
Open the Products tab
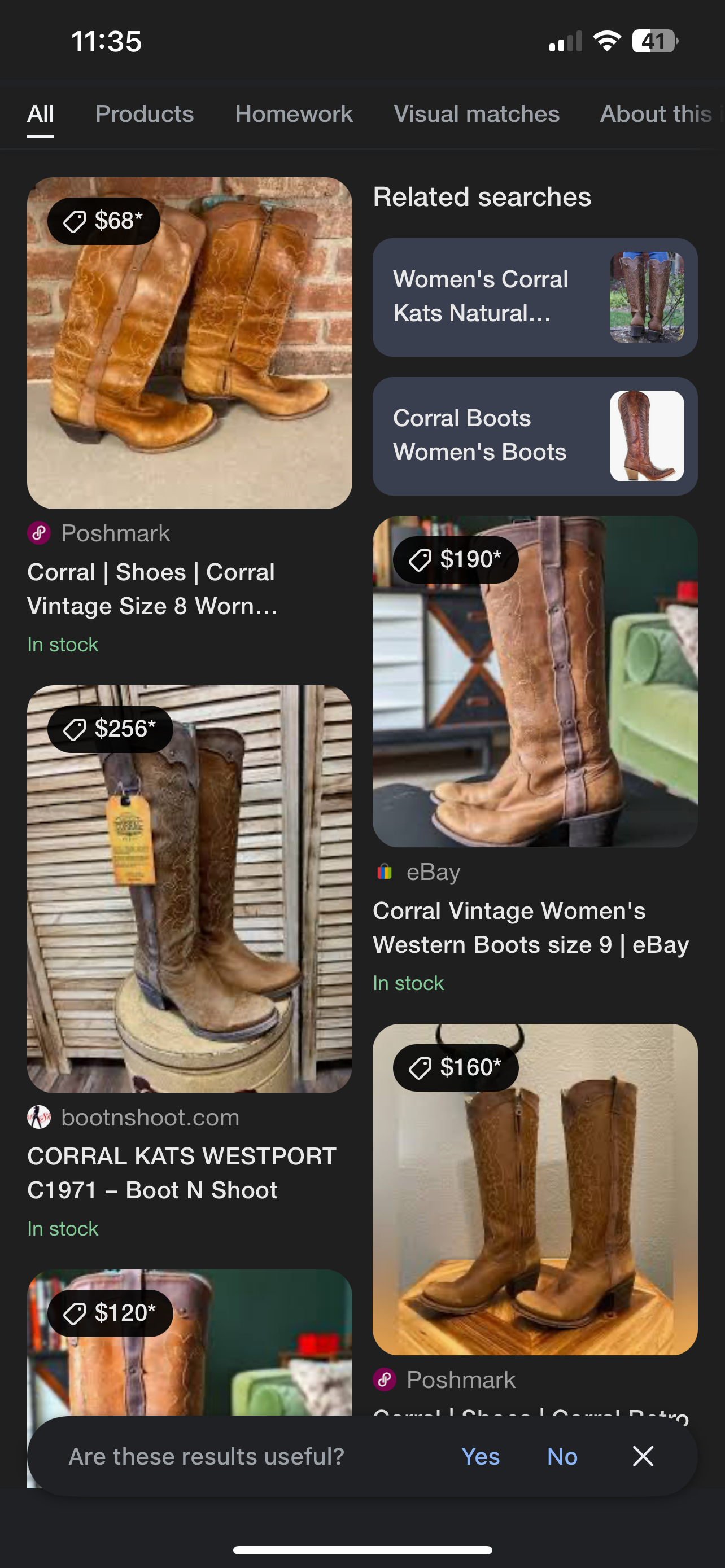point(145,115)
